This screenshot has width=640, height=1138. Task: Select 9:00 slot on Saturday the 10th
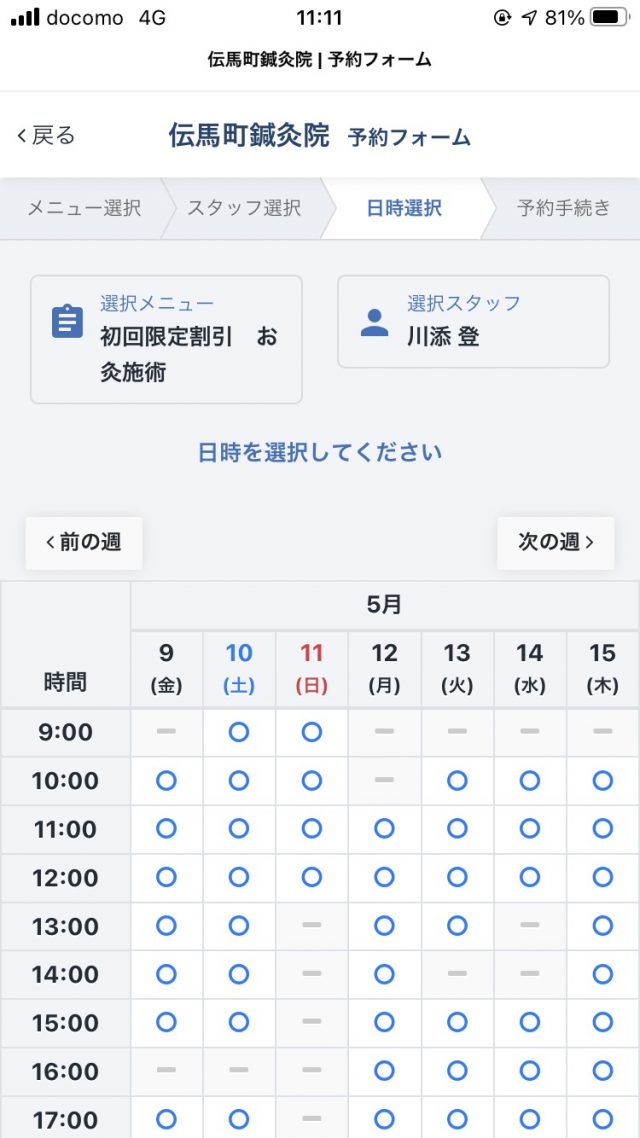click(239, 732)
